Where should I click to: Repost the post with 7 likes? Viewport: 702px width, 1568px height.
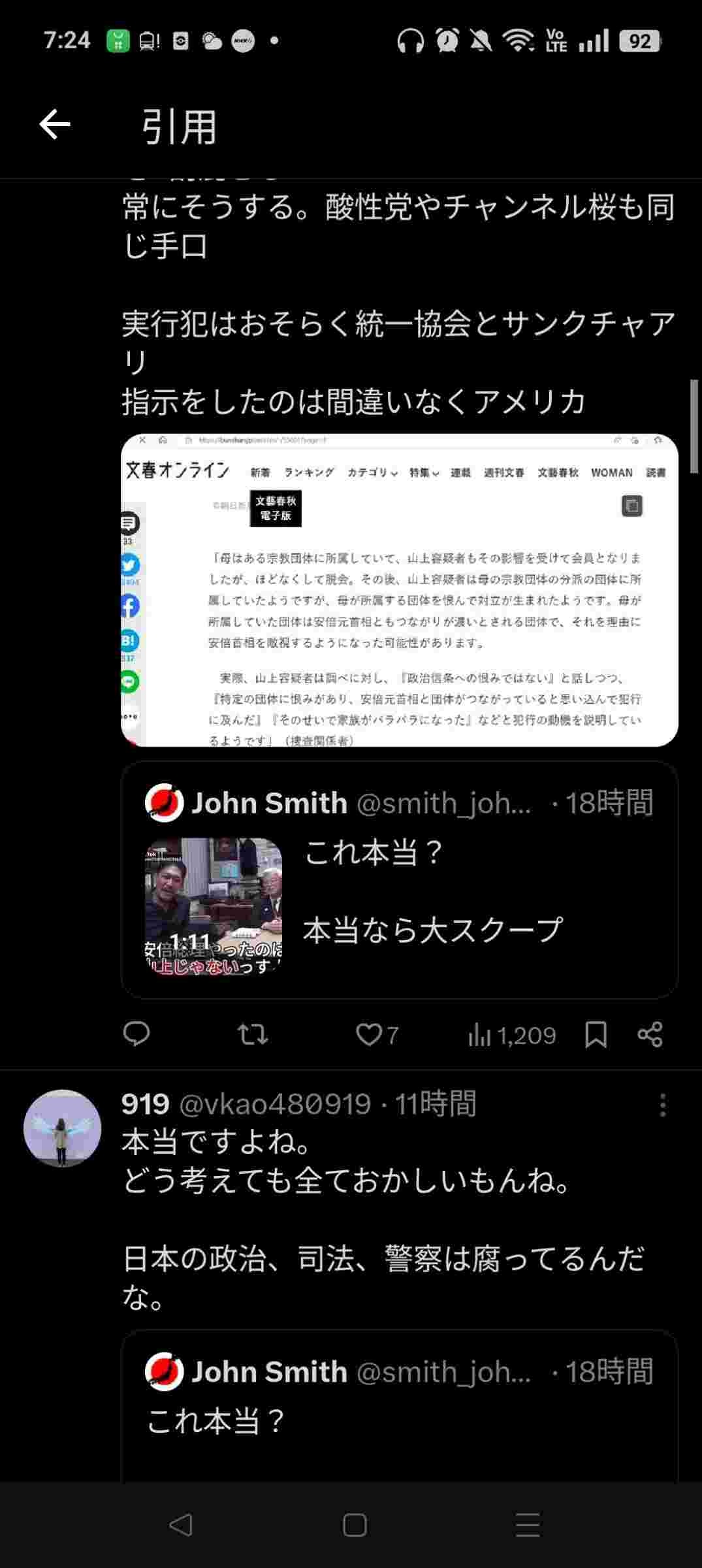252,1034
